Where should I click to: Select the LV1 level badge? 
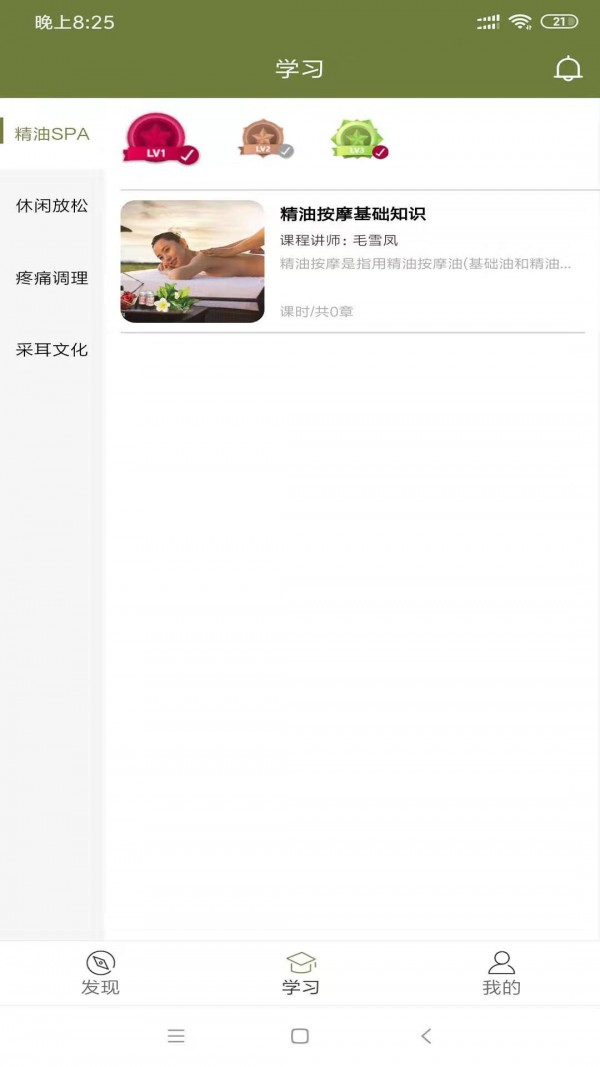[157, 139]
